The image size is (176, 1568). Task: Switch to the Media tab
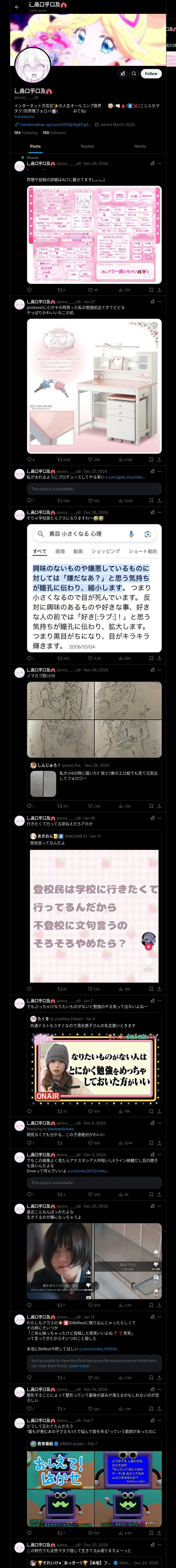[139, 146]
